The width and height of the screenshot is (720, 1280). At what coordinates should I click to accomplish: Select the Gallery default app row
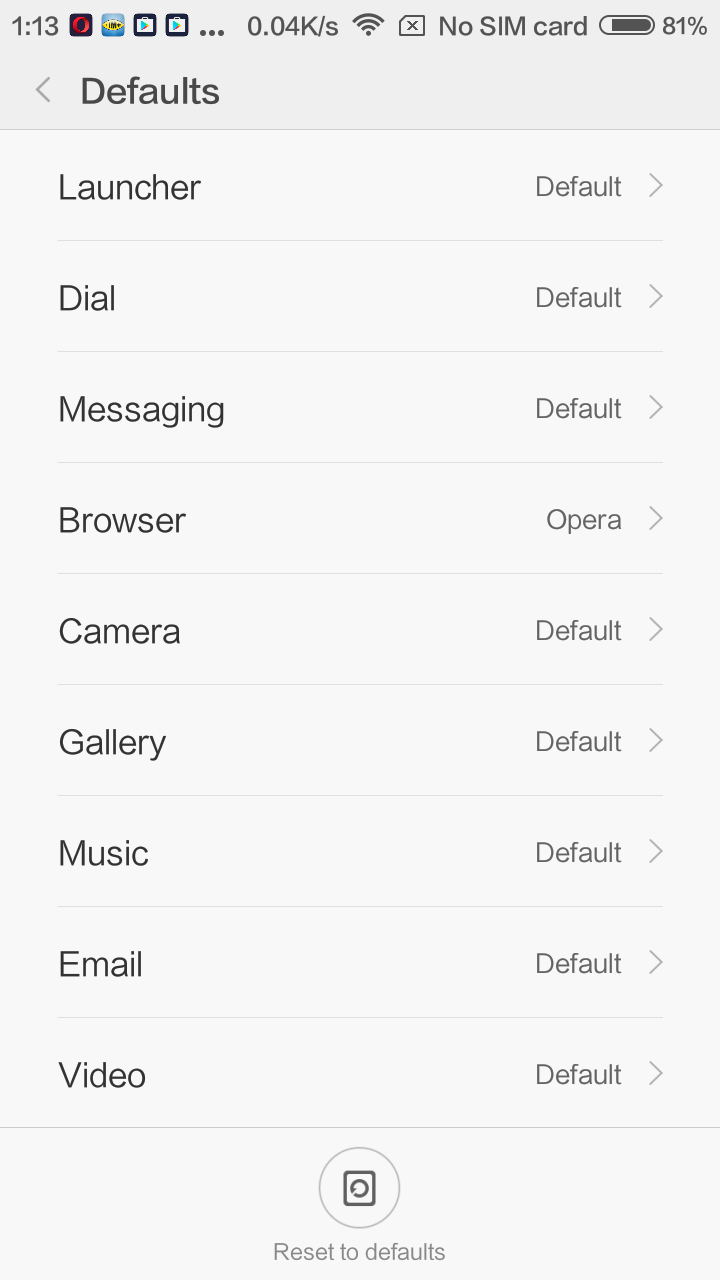point(360,741)
